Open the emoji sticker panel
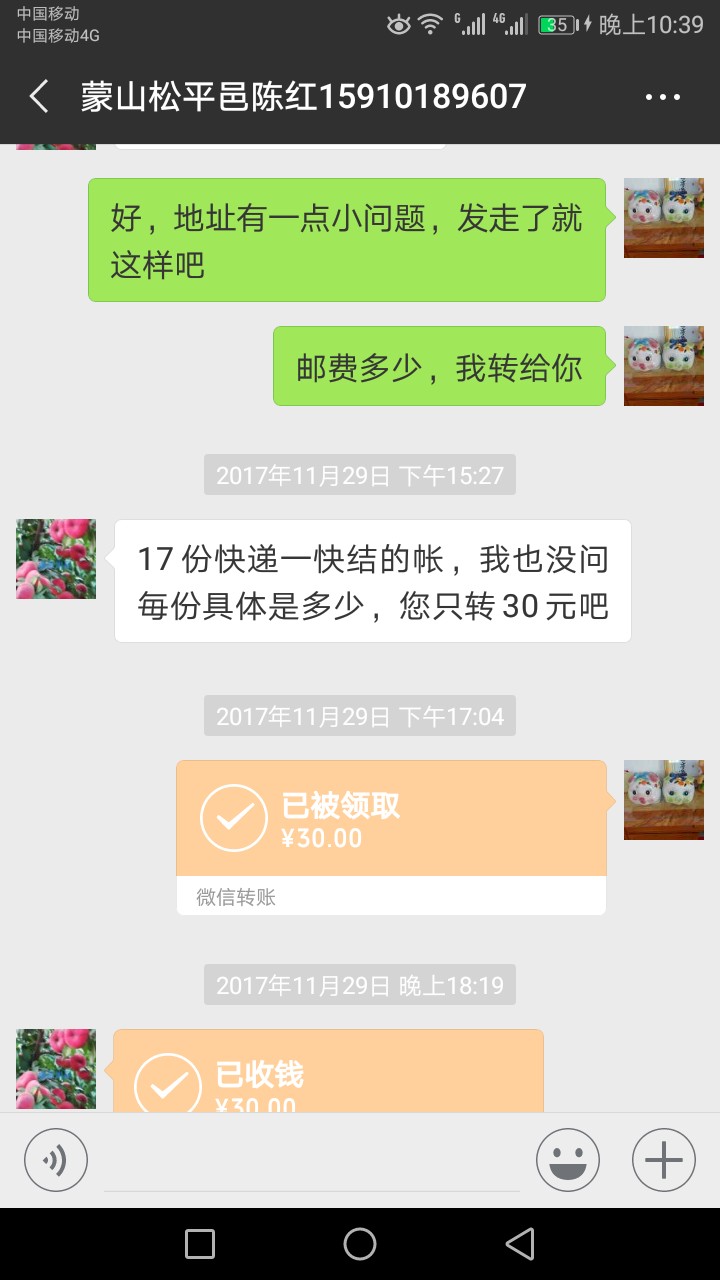Screen dimensions: 720x1280 [568, 1160]
